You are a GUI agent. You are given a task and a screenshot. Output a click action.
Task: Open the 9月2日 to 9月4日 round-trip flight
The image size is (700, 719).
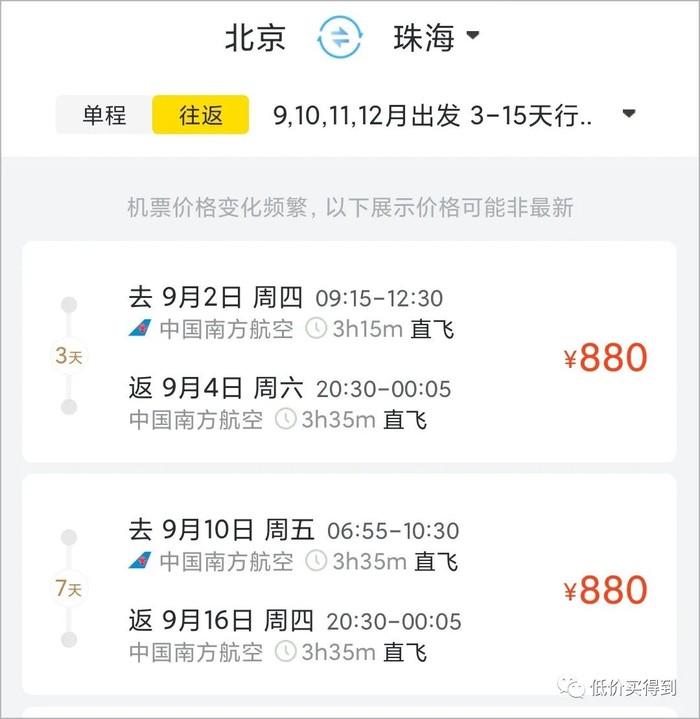pyautogui.click(x=349, y=352)
